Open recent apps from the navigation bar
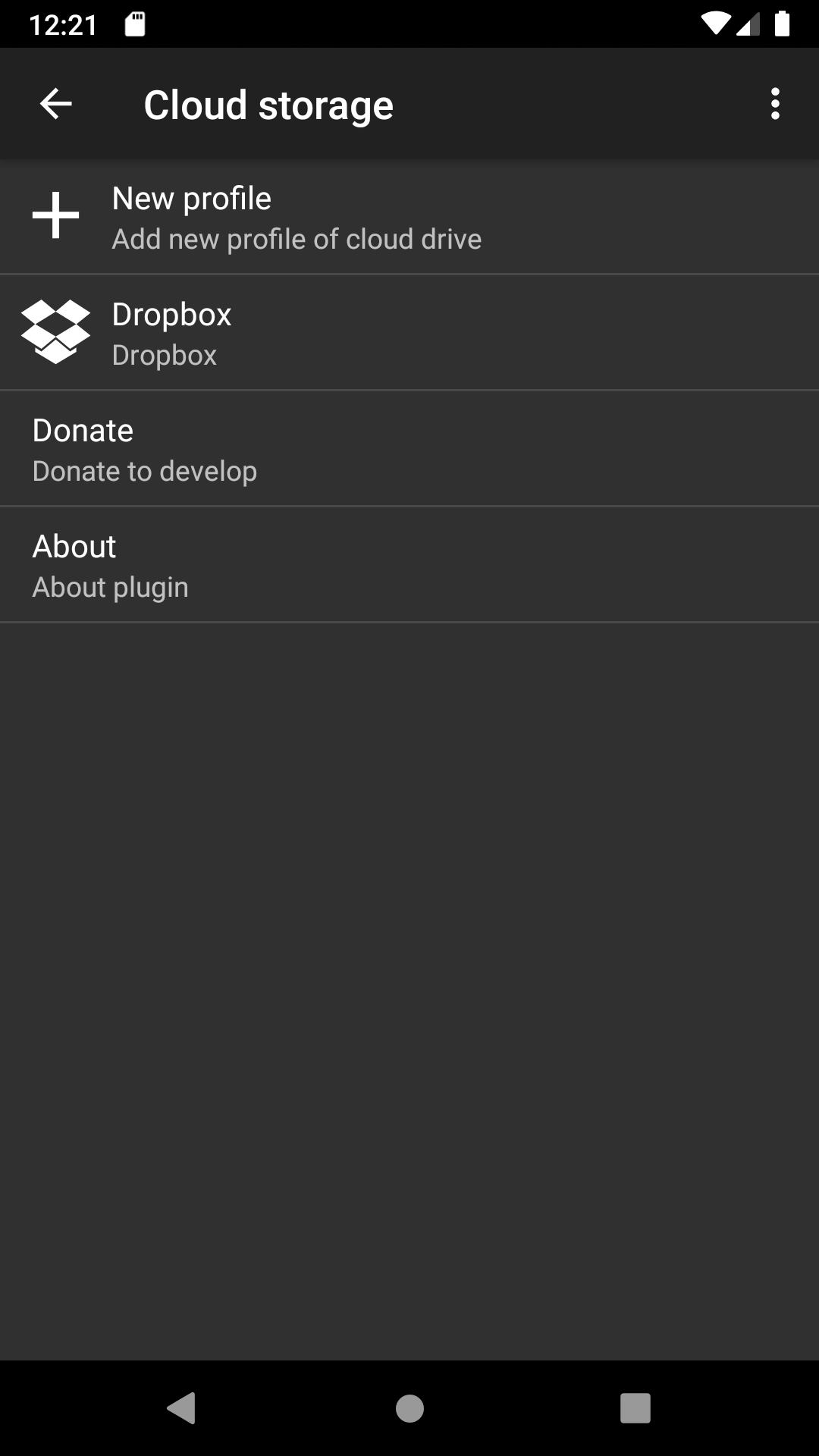Screen dimensions: 819x1456 tap(635, 1408)
